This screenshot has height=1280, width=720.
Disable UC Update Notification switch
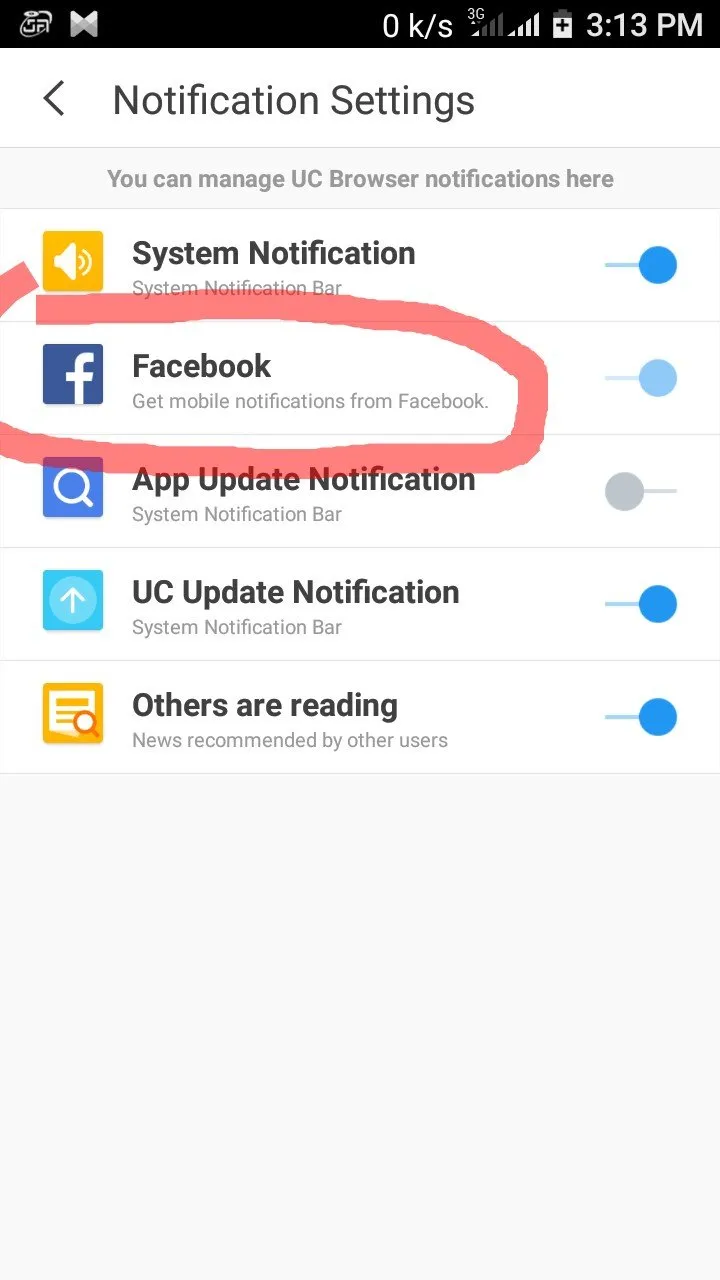point(642,604)
